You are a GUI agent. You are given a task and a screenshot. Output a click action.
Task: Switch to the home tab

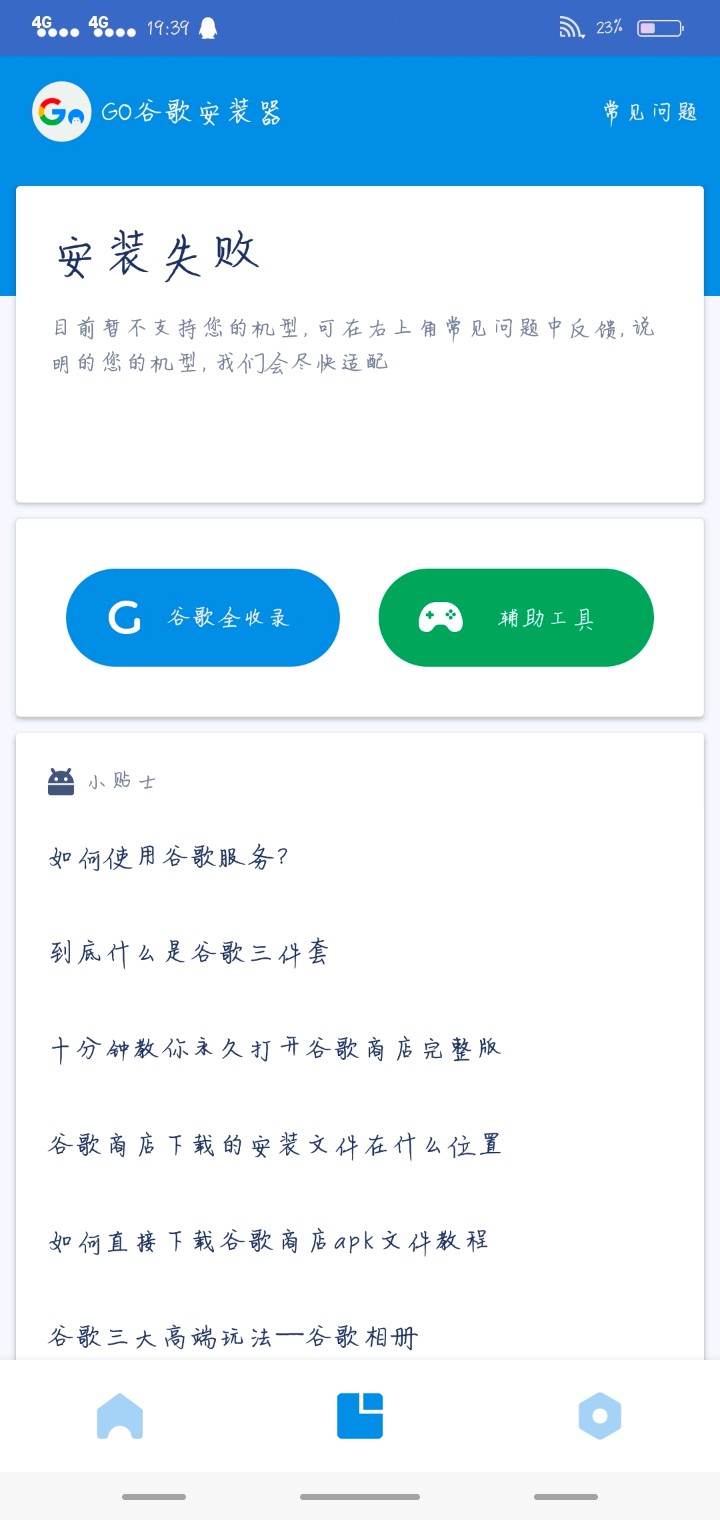120,1416
